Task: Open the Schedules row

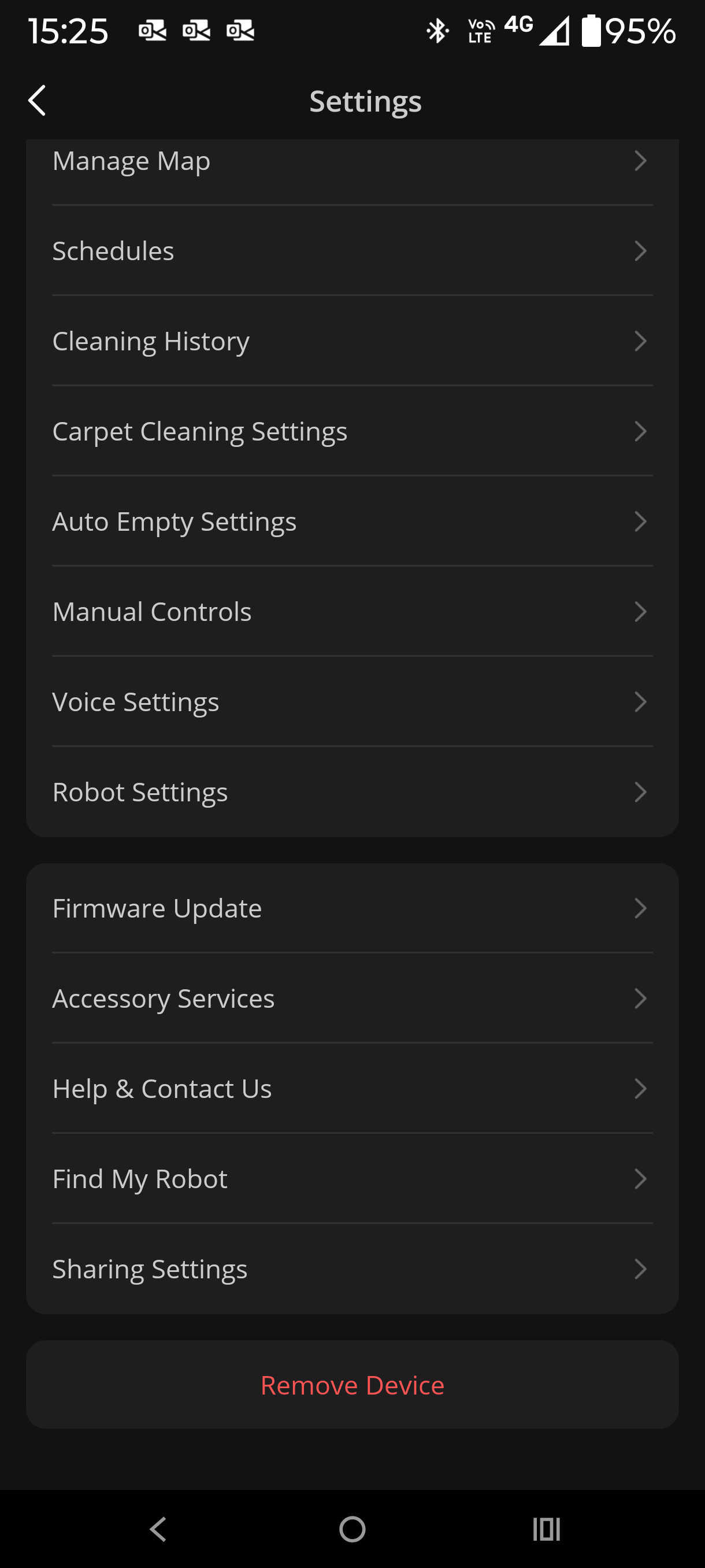Action: coord(351,251)
